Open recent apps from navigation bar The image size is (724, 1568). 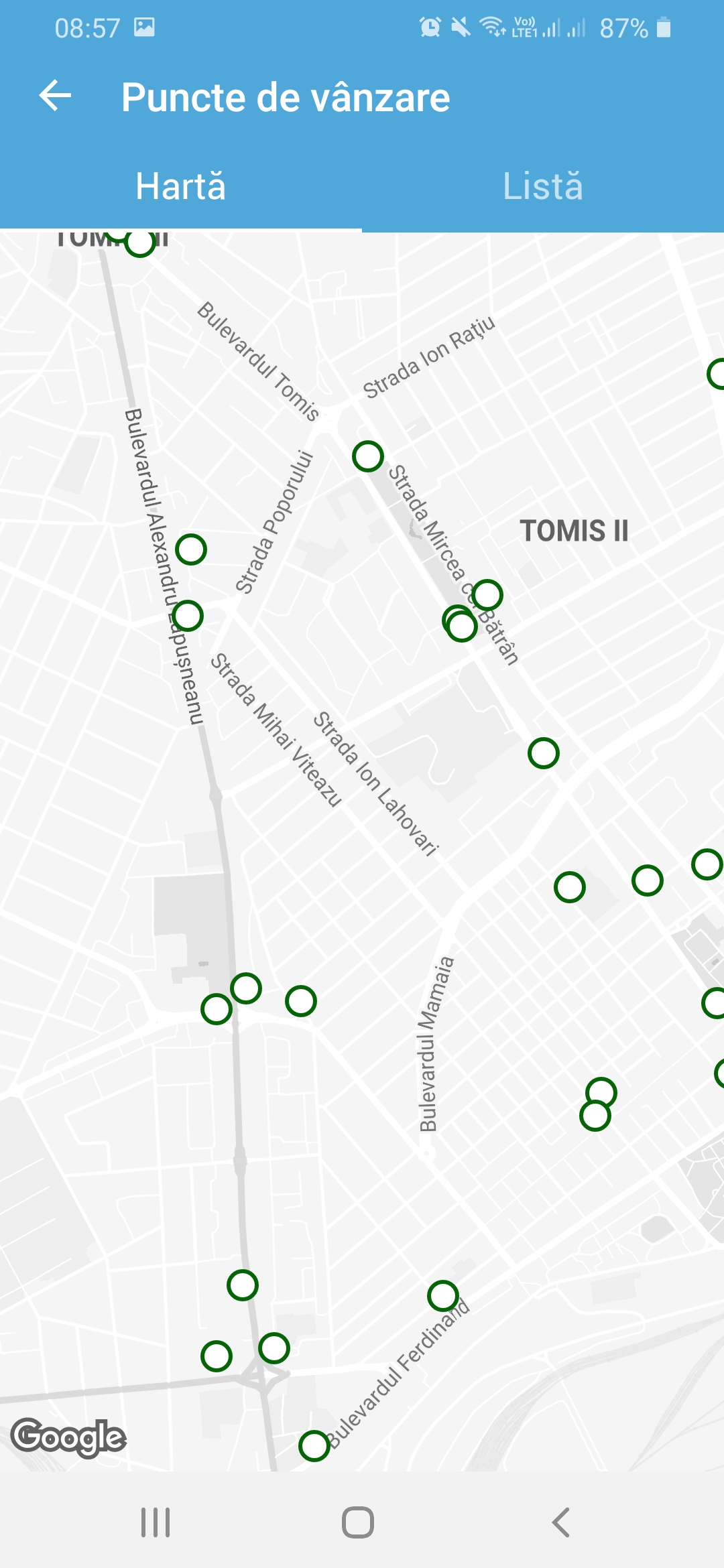[x=156, y=1522]
